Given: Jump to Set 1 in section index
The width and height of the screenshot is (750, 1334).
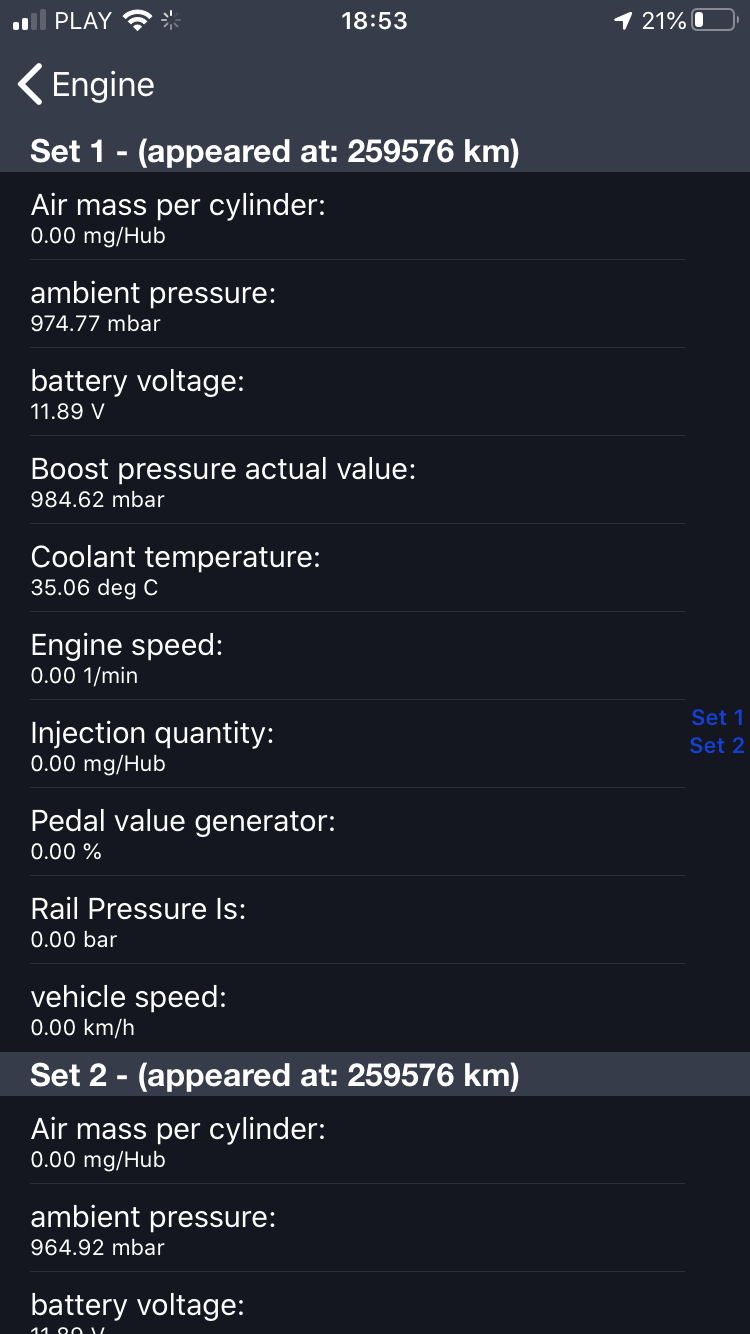Looking at the screenshot, I should 717,717.
